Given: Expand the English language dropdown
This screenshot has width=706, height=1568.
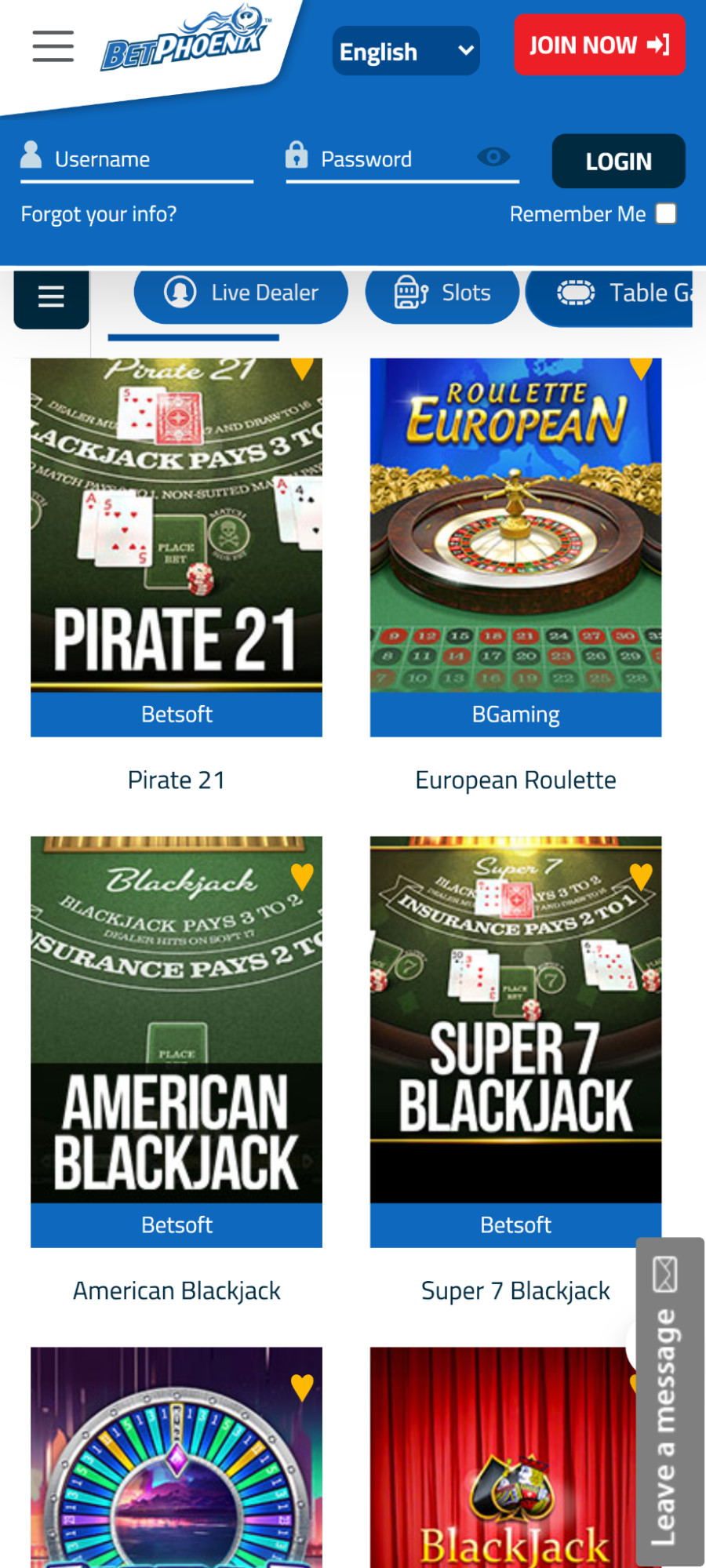Looking at the screenshot, I should (x=406, y=51).
